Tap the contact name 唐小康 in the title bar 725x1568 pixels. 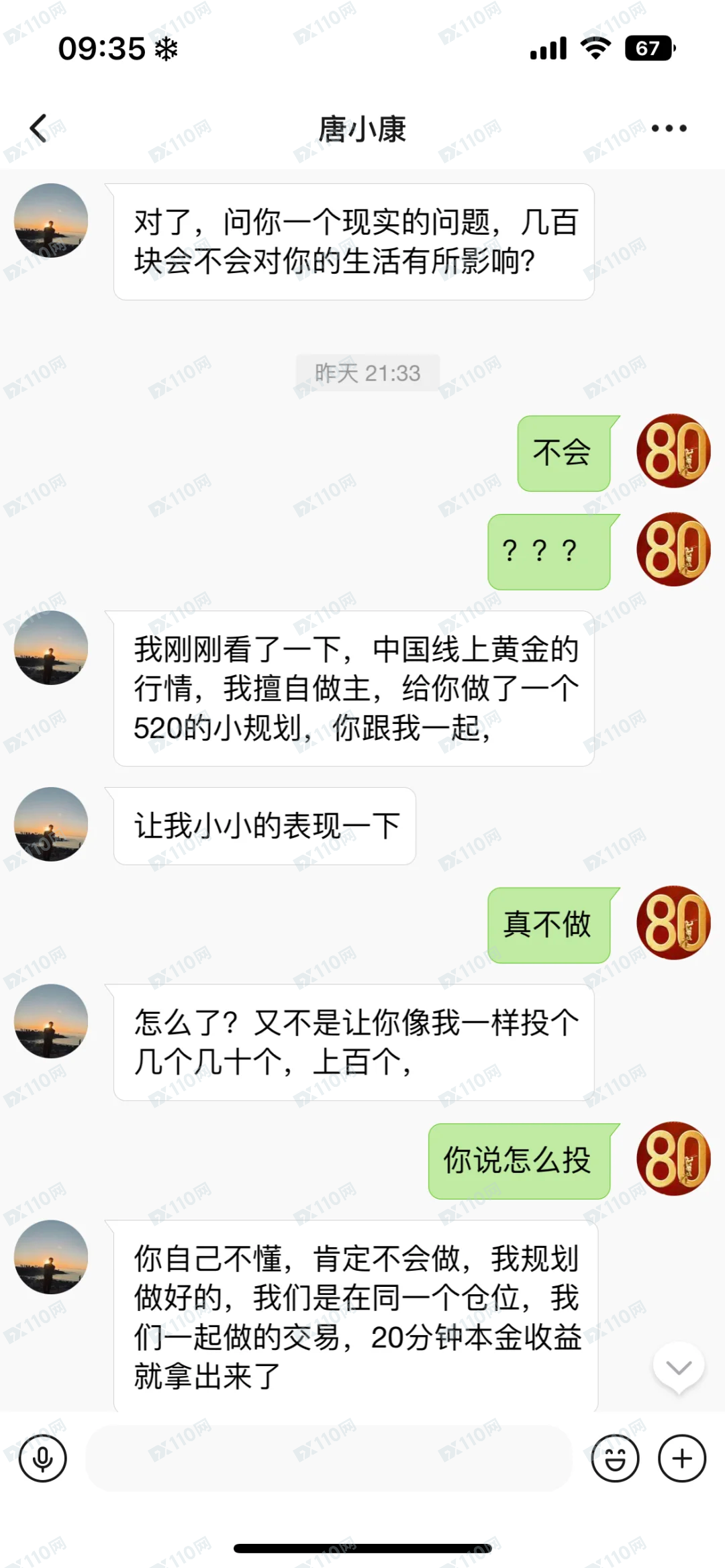(361, 127)
